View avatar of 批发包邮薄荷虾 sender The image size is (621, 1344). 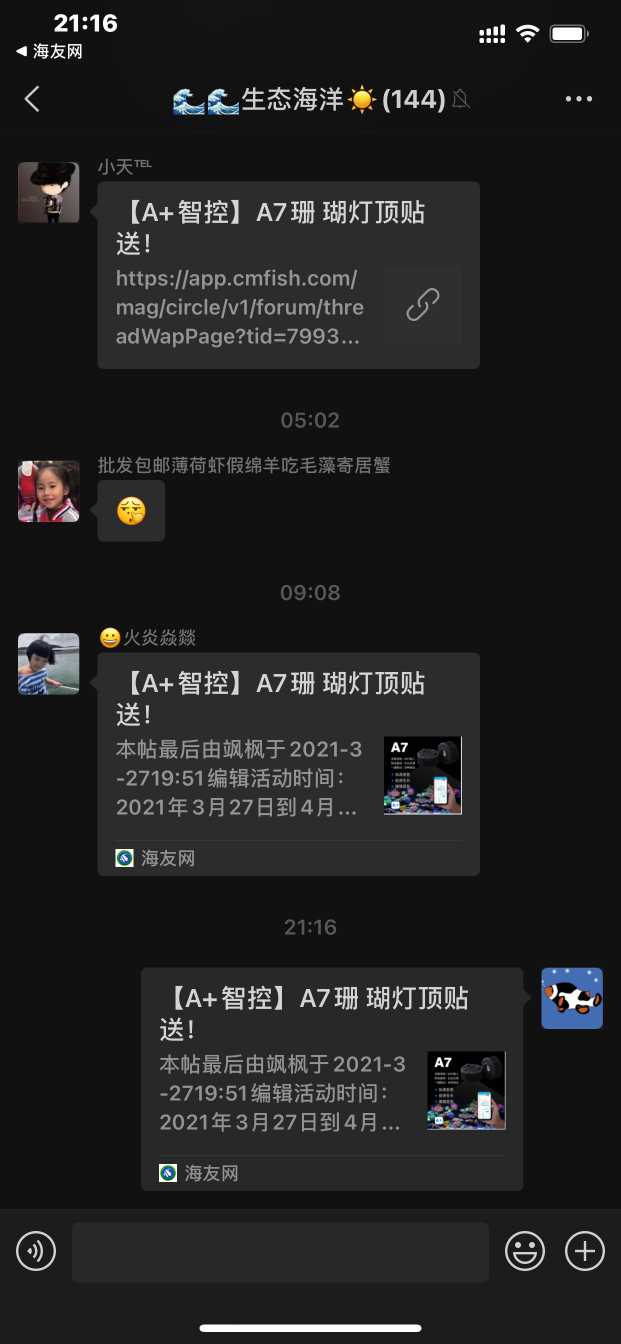point(49,491)
